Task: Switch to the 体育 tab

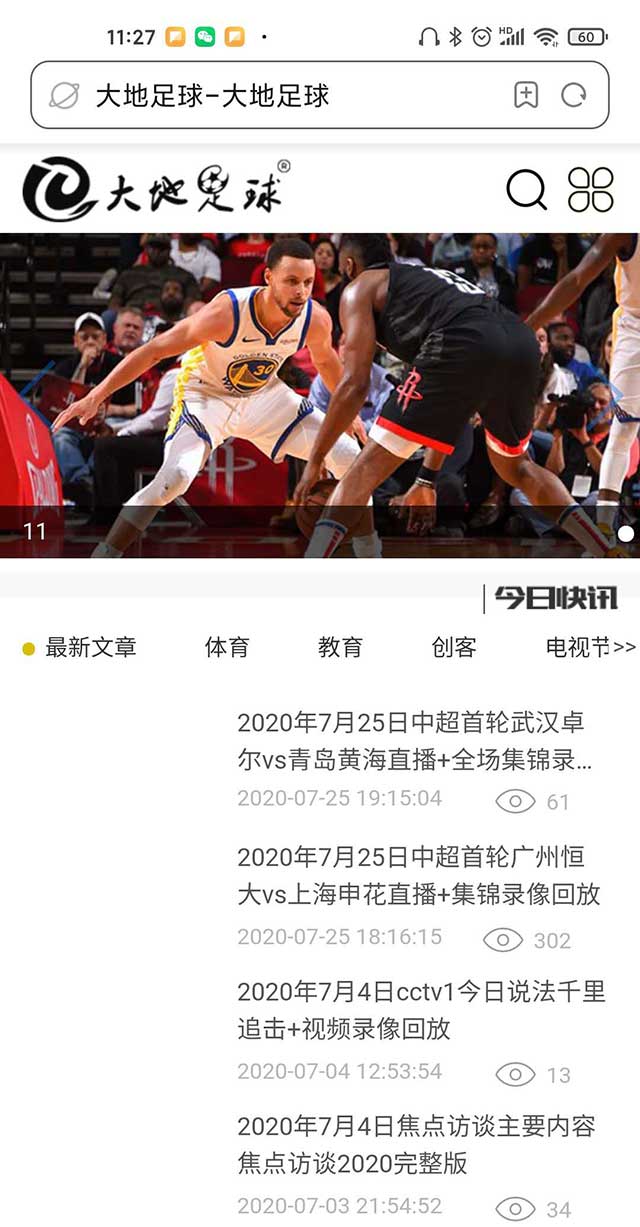Action: tap(227, 648)
